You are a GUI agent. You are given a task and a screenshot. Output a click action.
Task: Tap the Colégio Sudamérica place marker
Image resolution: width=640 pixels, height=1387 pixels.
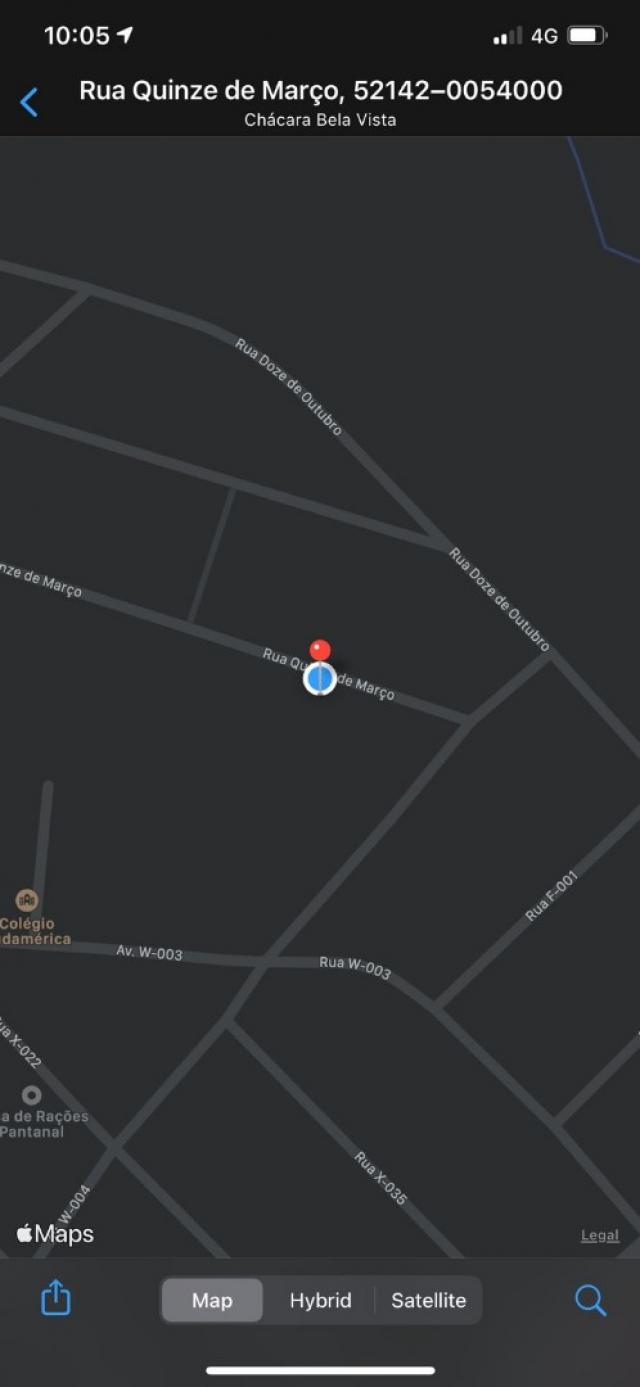pos(27,900)
